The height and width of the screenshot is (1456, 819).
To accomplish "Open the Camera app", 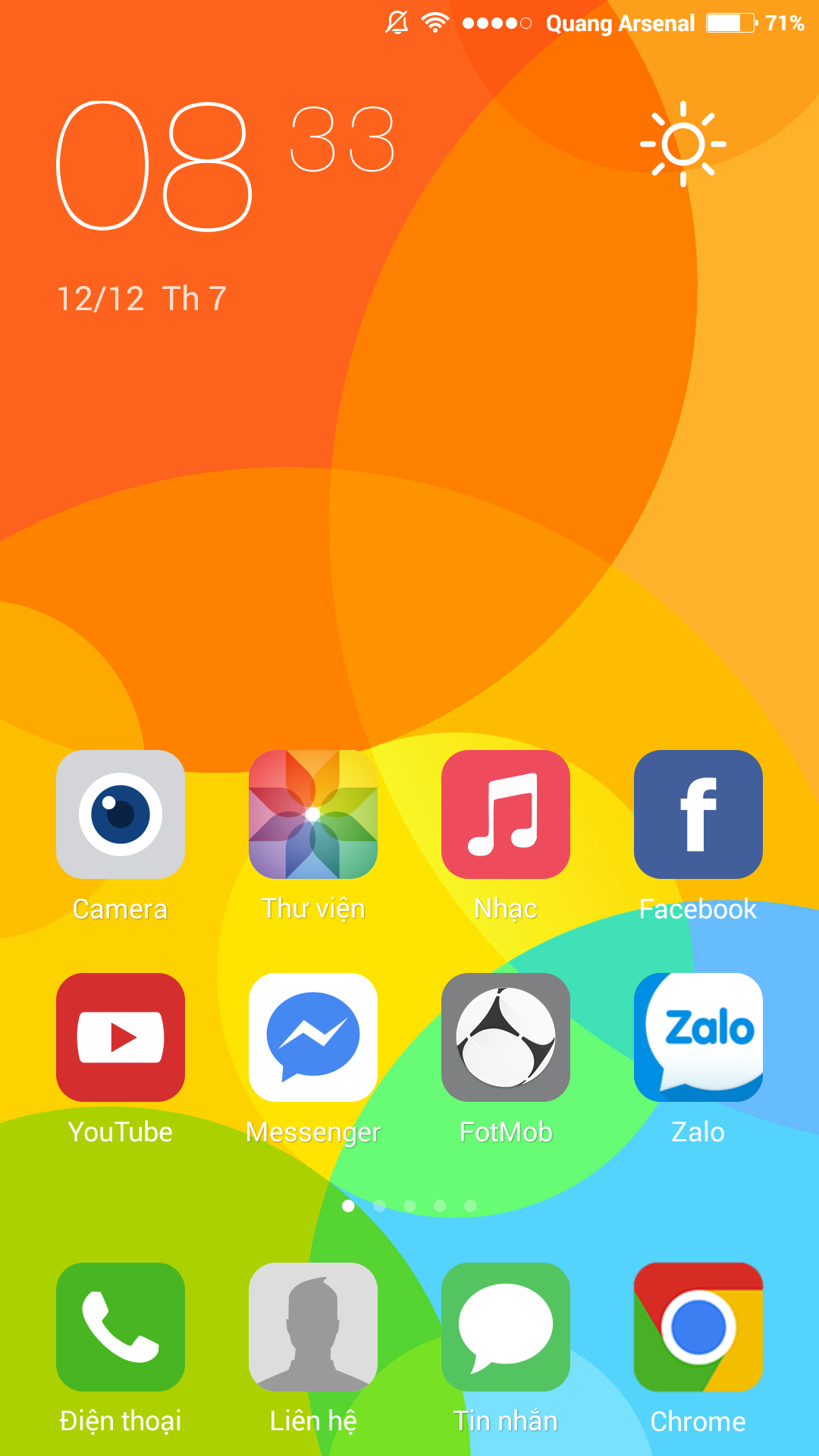I will 120,814.
